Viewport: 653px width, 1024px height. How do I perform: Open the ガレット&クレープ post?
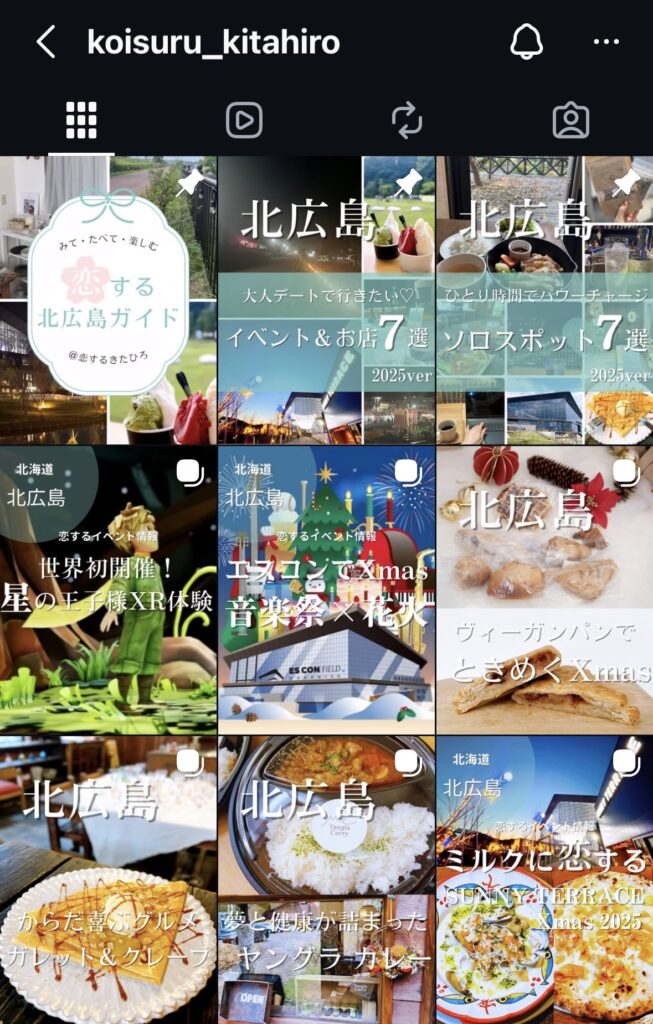[108, 880]
